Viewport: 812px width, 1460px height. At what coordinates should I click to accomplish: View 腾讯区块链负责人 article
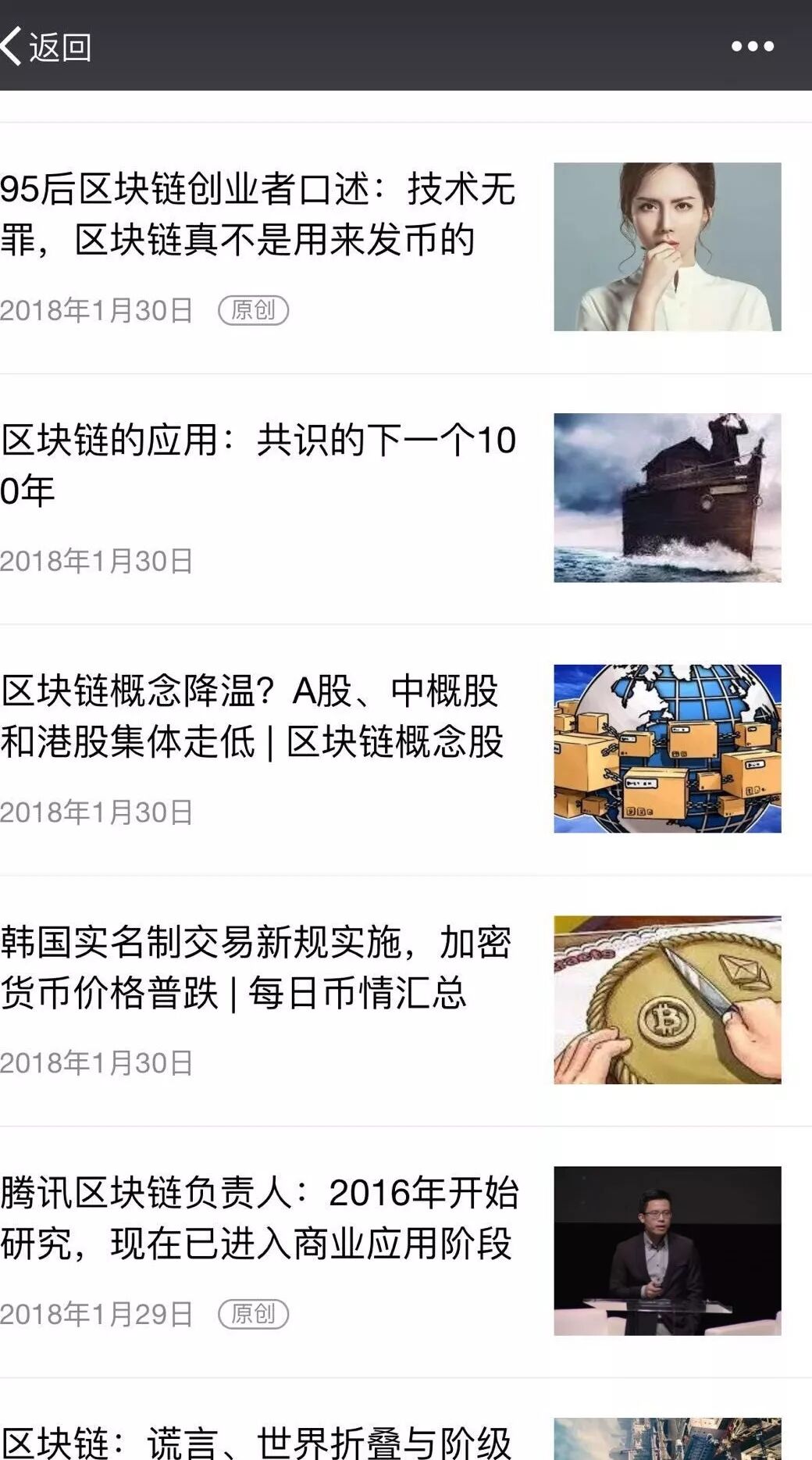point(259,1218)
